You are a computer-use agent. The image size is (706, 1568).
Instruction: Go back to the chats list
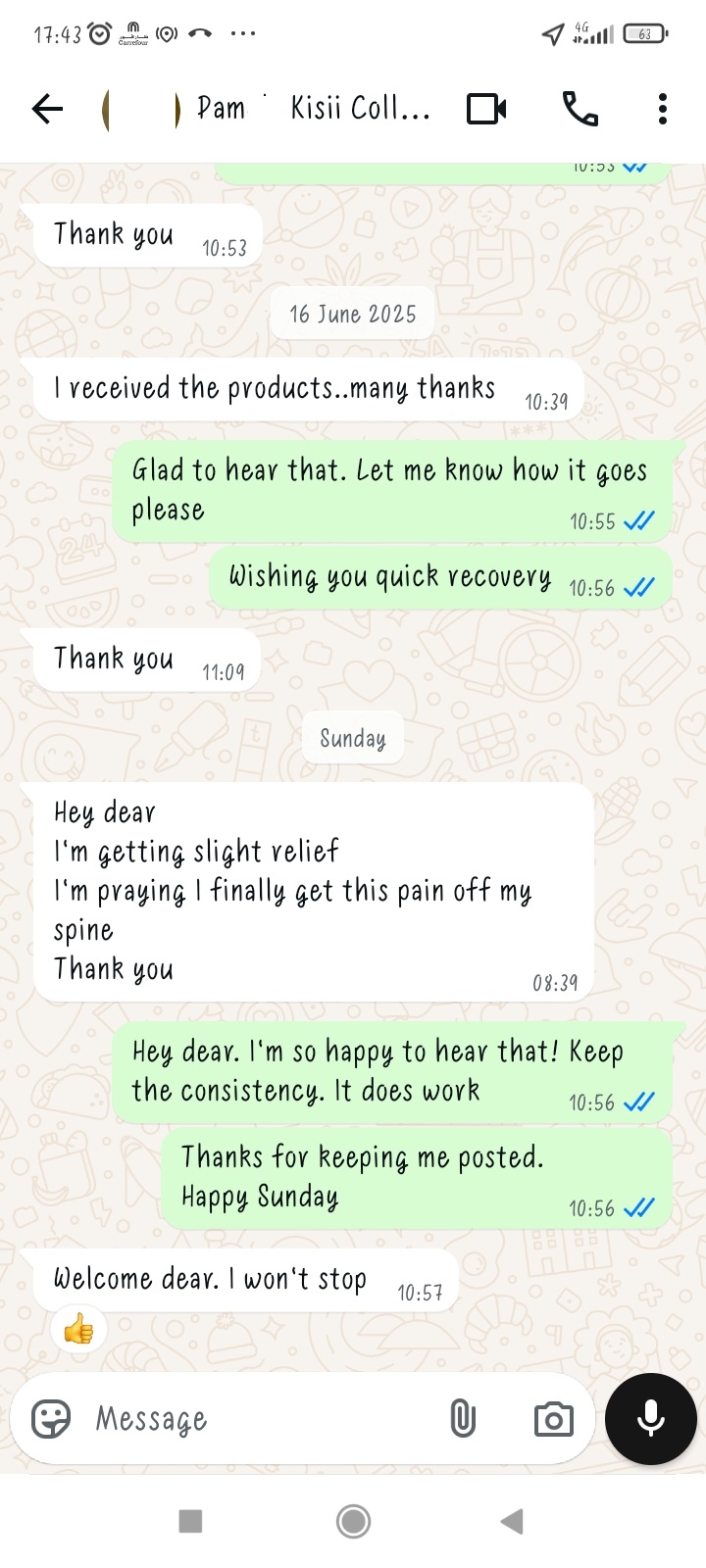point(47,109)
